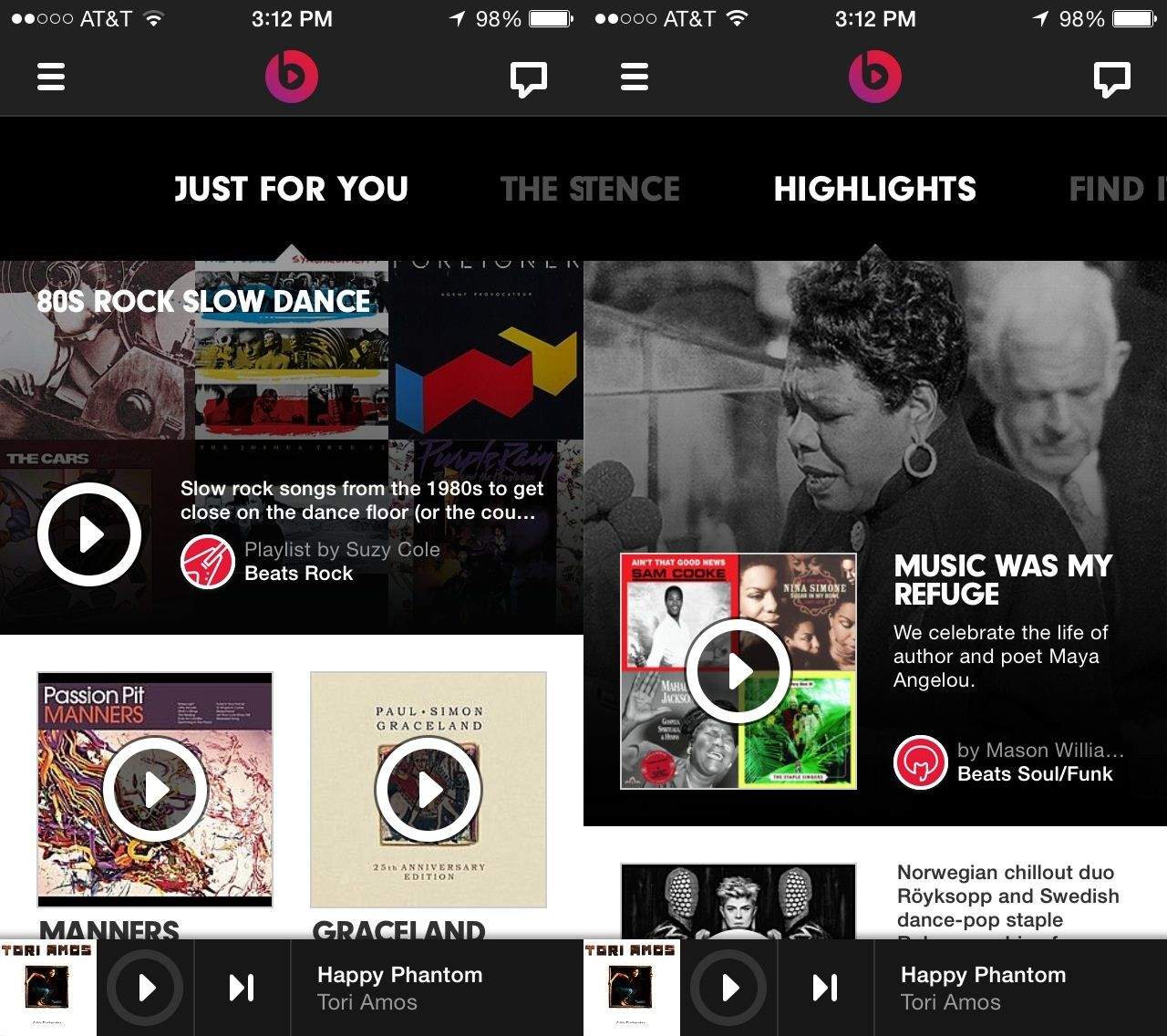The image size is (1167, 1036).
Task: Play Passion Pit's Manners album
Action: click(x=155, y=790)
